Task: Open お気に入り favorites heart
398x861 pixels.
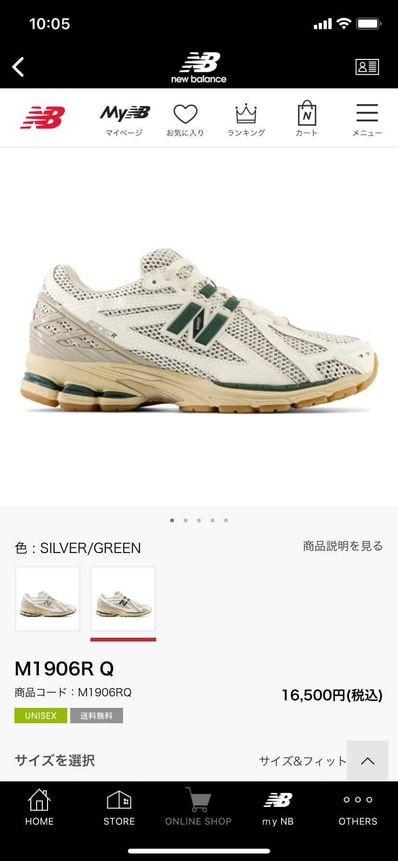Action: tap(185, 119)
